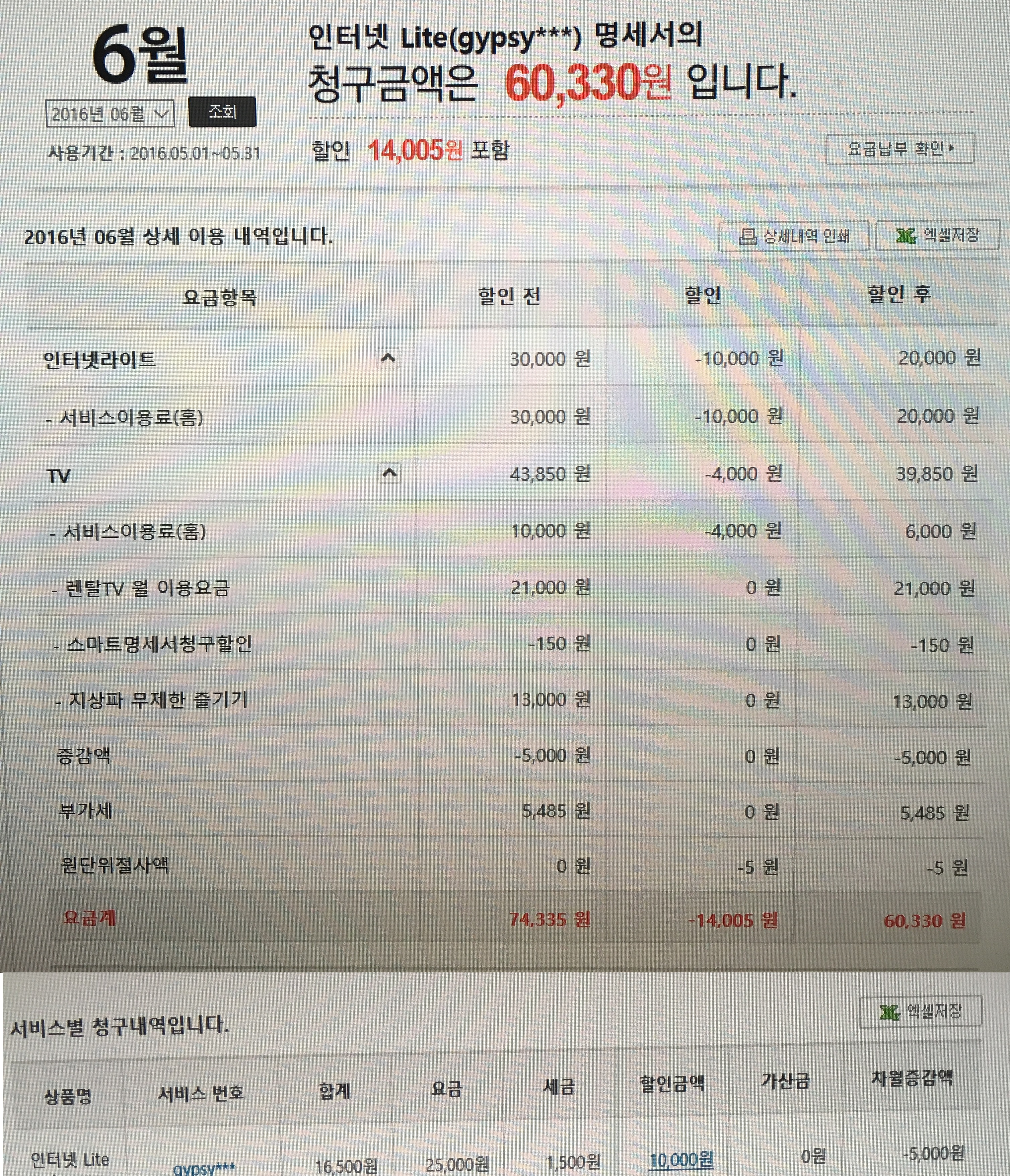Print details with 상세내역 인쇄
The height and width of the screenshot is (1176, 1010).
tap(794, 236)
